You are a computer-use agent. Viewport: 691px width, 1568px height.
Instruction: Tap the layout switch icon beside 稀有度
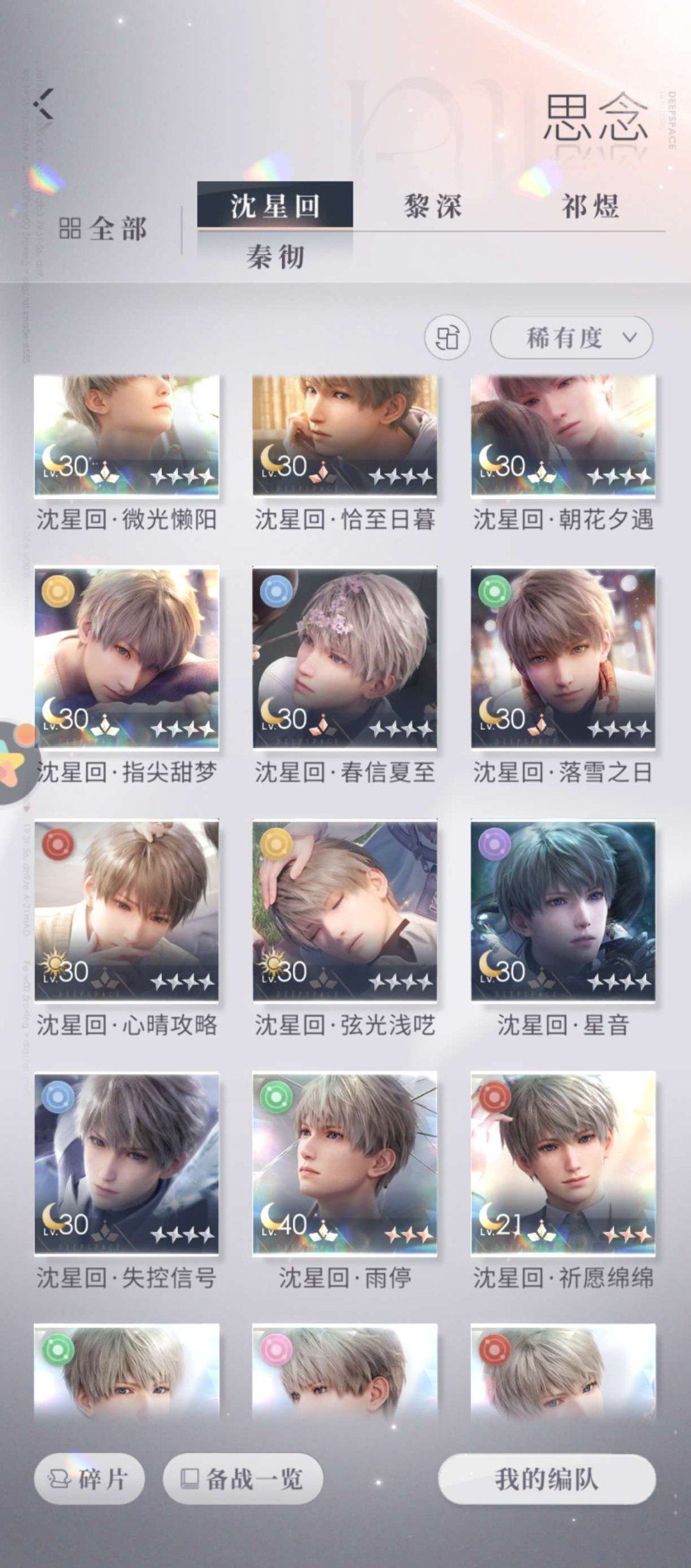tap(447, 337)
